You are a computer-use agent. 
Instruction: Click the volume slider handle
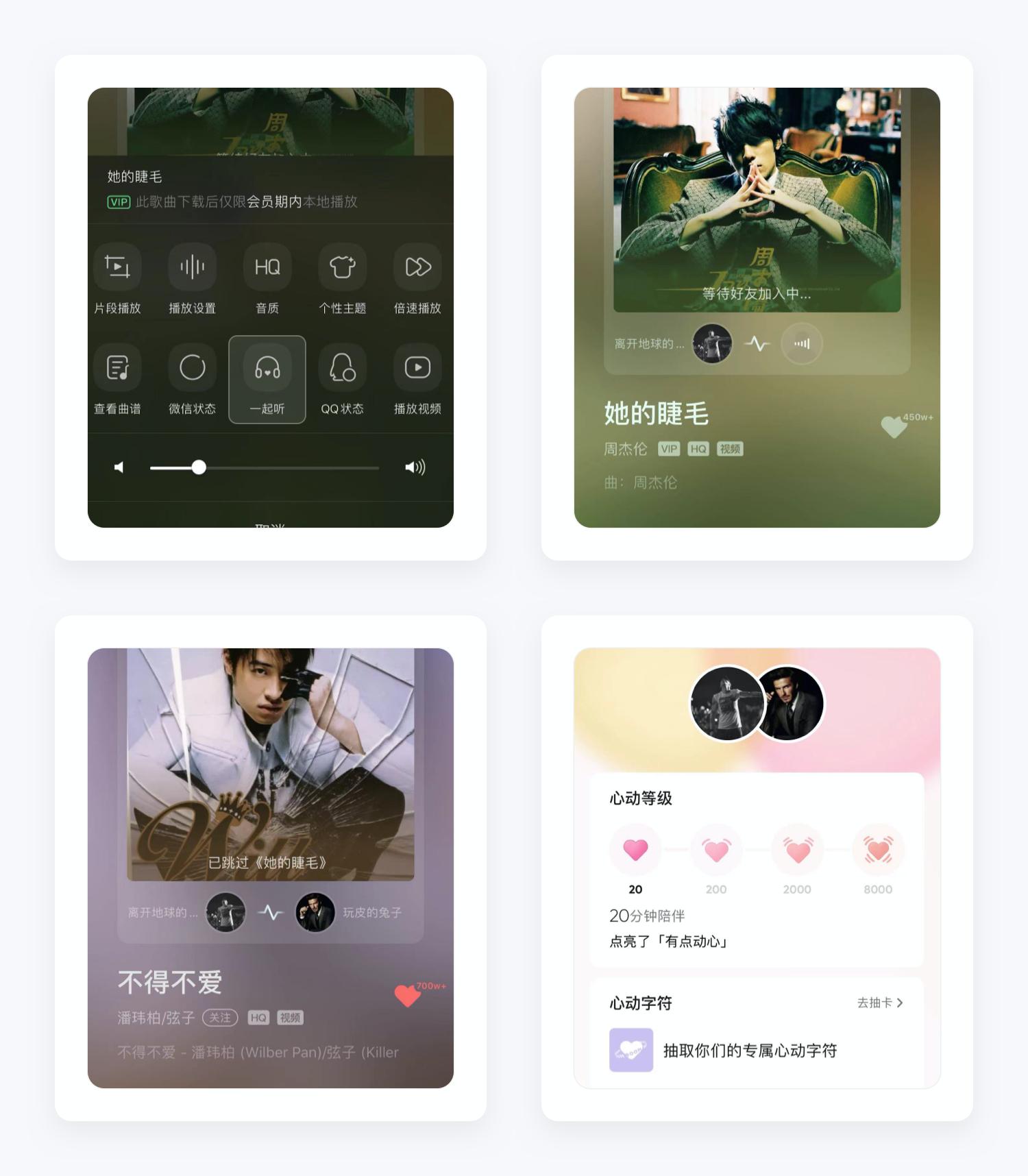[199, 467]
